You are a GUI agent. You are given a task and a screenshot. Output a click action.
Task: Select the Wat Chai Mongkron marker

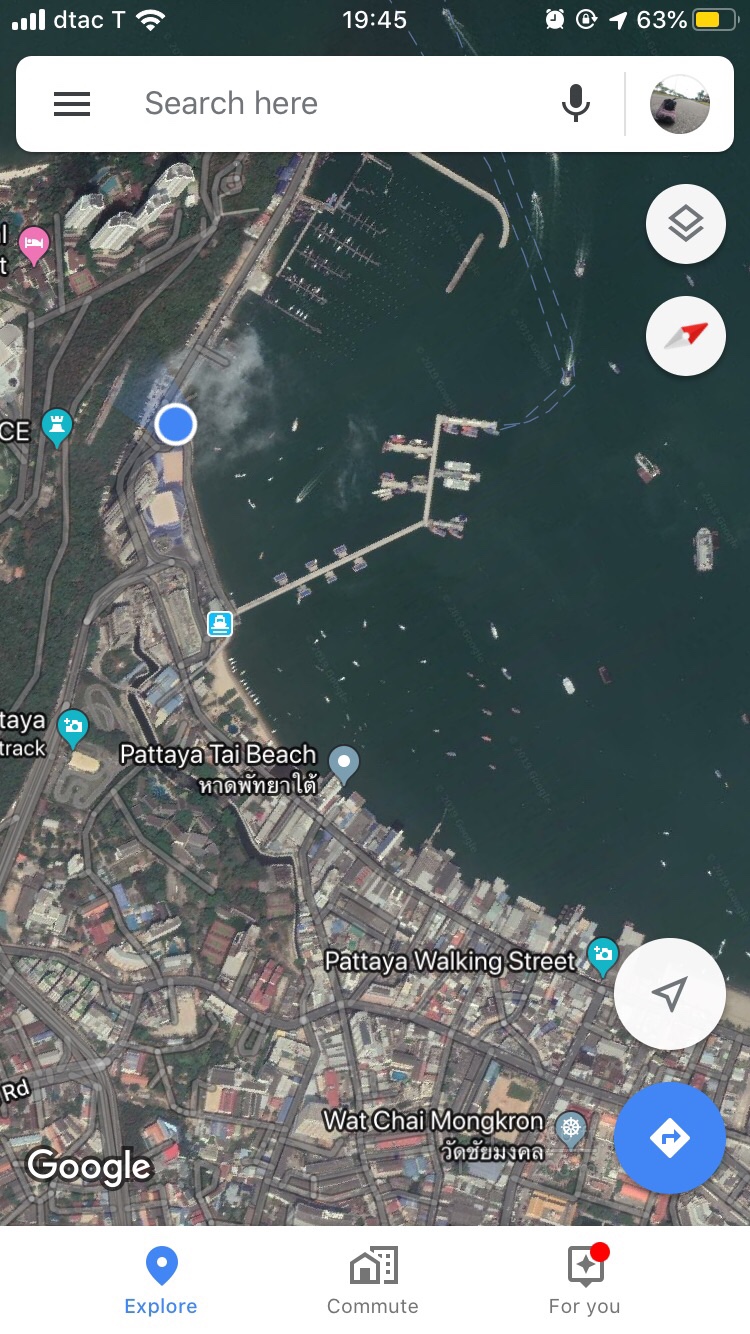pos(571,1130)
